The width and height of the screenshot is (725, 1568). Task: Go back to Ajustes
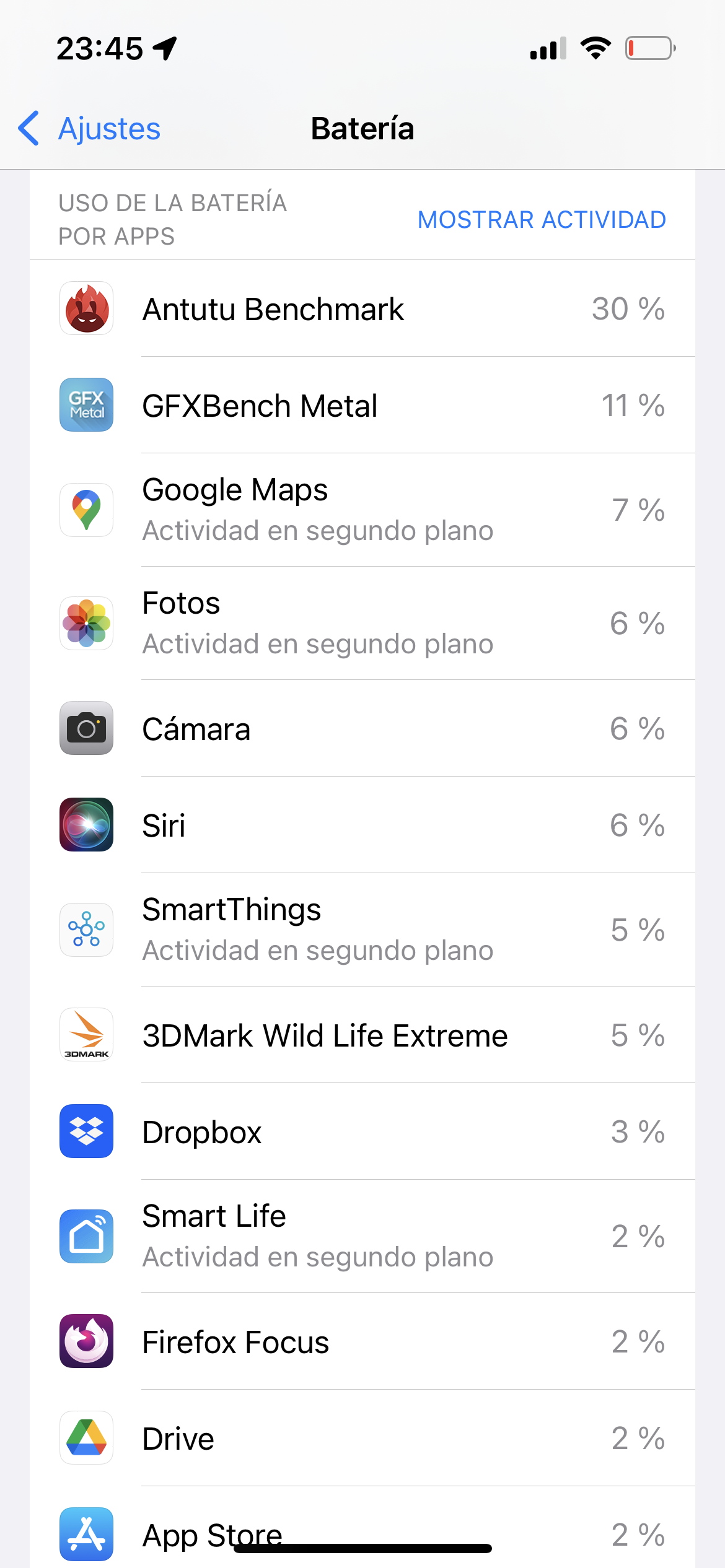click(89, 129)
